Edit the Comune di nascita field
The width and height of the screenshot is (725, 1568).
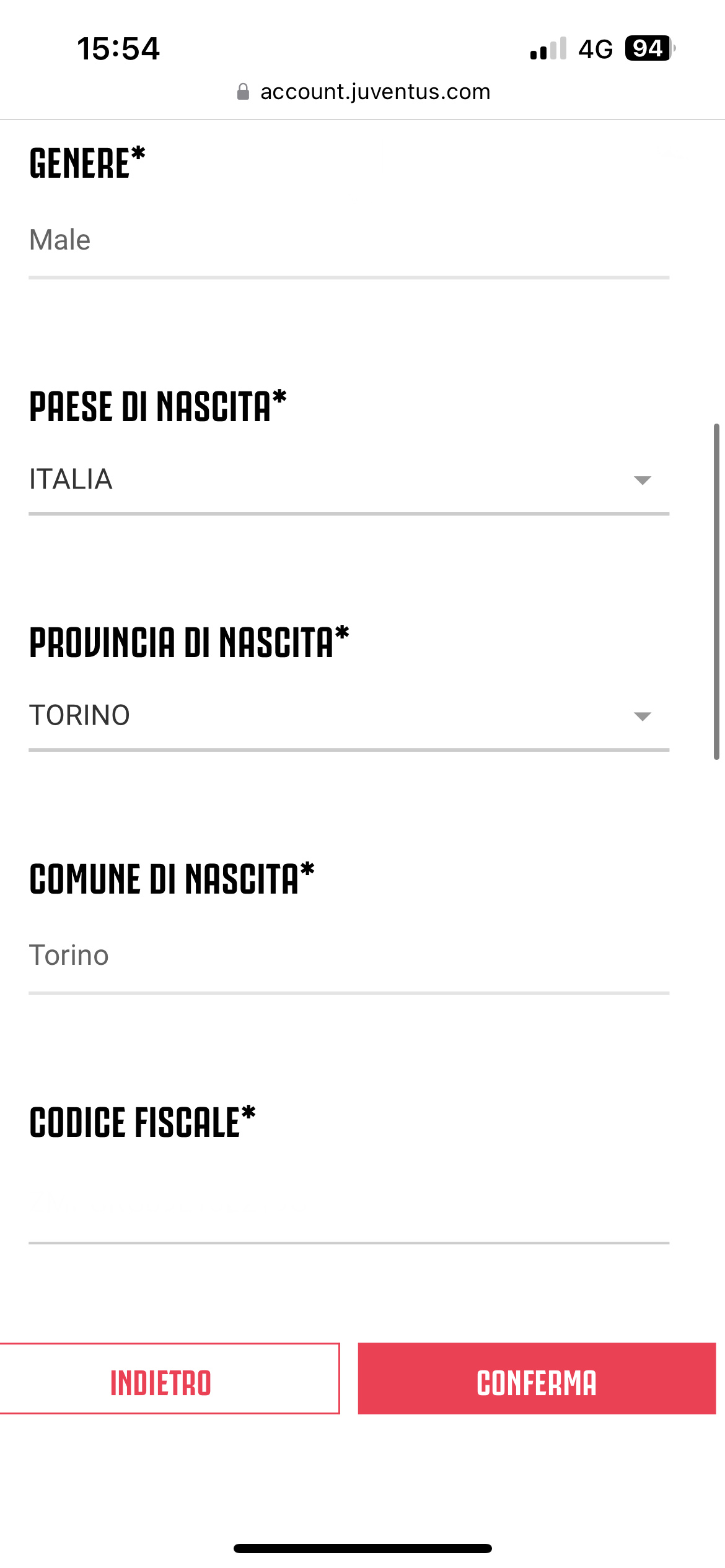coord(349,956)
